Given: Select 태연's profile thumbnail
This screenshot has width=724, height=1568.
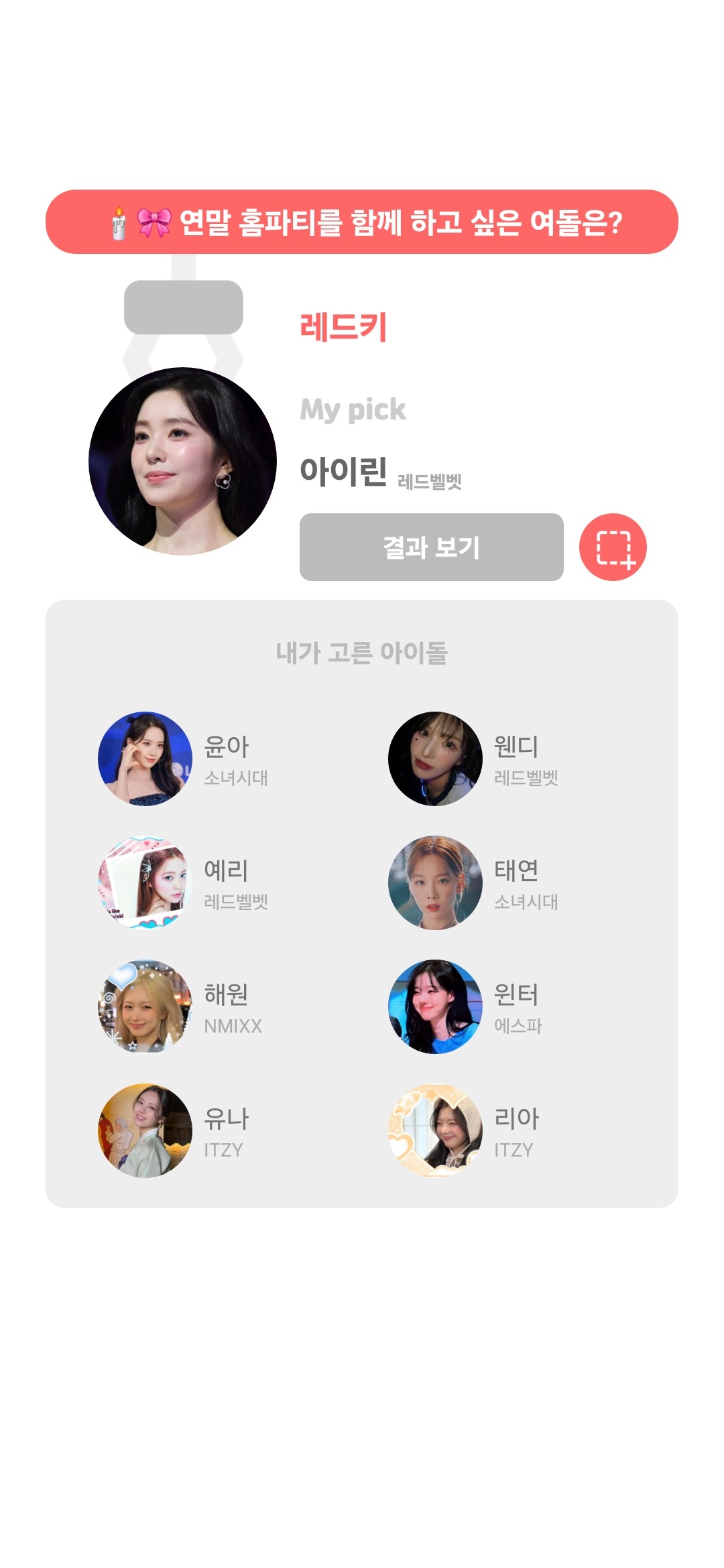Looking at the screenshot, I should (434, 881).
